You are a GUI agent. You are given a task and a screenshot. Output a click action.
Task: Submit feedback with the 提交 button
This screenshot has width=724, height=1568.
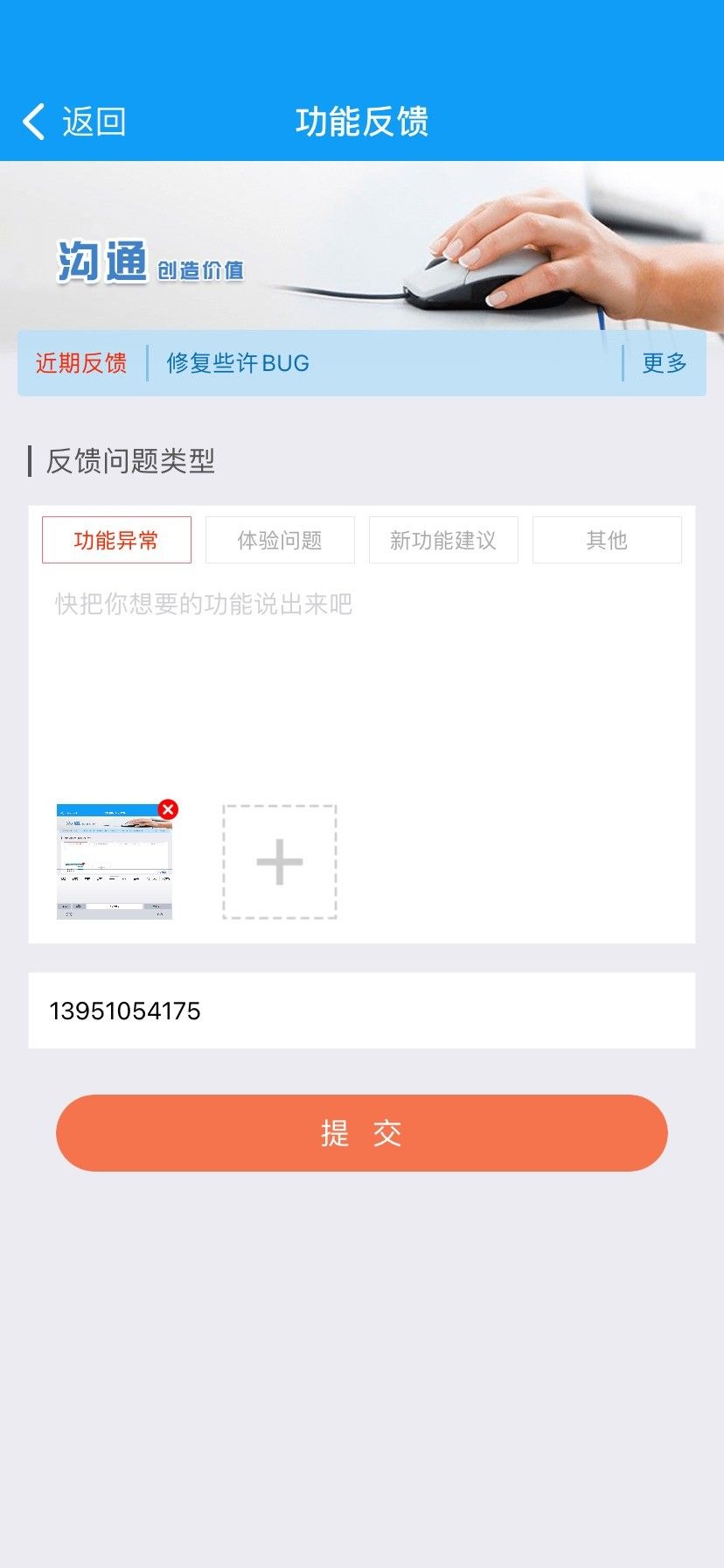pyautogui.click(x=362, y=1133)
